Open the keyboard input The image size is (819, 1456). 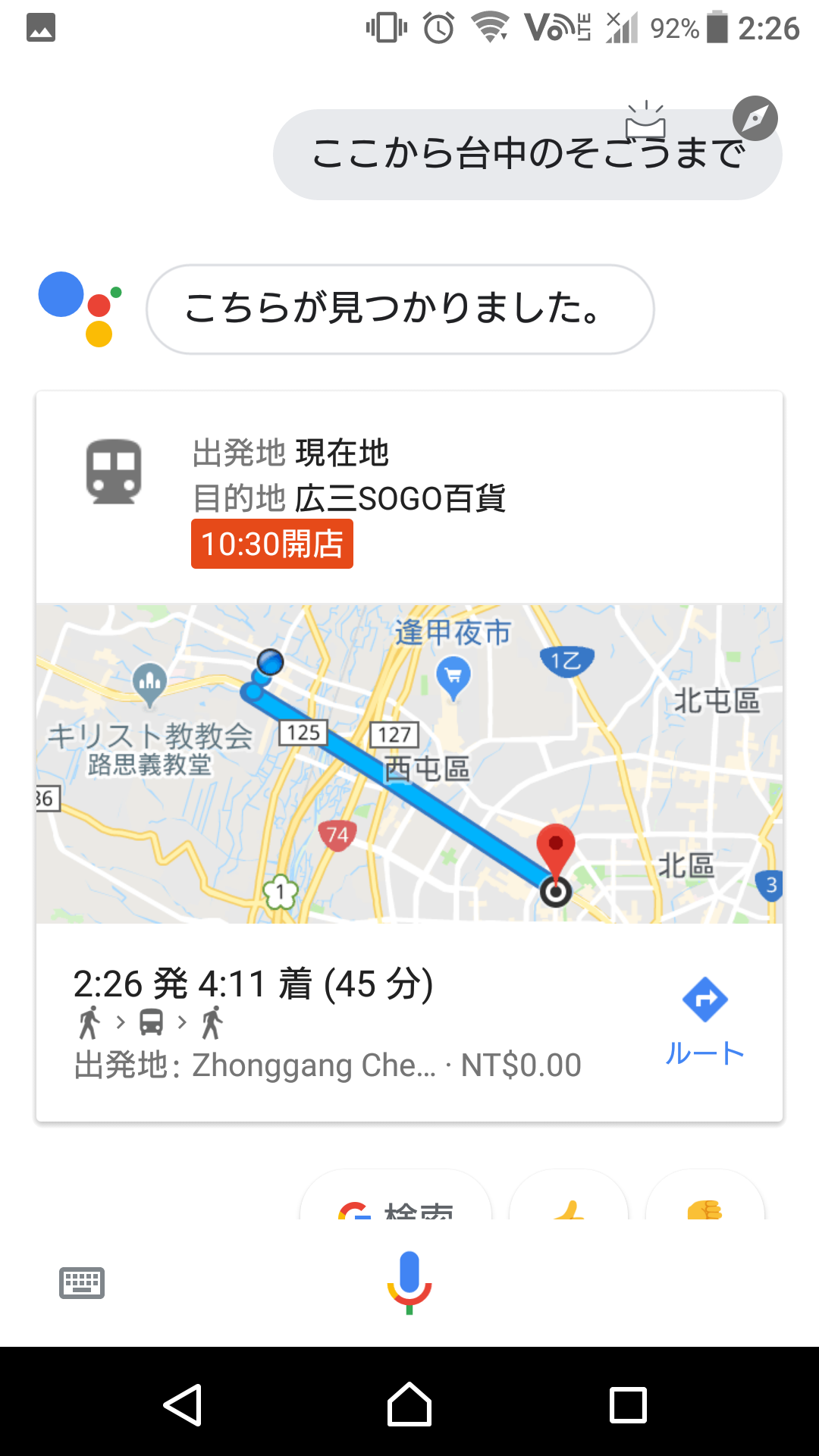click(x=82, y=1283)
